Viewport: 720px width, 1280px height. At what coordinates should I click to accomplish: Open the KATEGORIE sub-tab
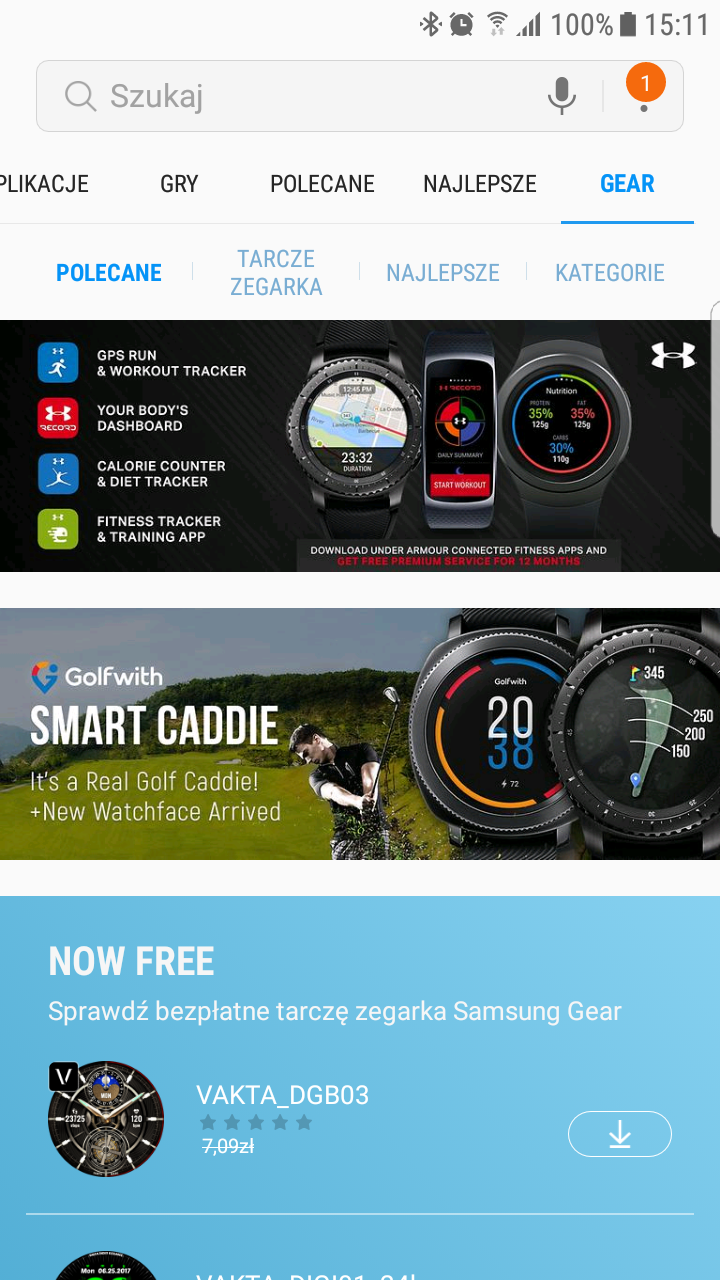coord(610,273)
